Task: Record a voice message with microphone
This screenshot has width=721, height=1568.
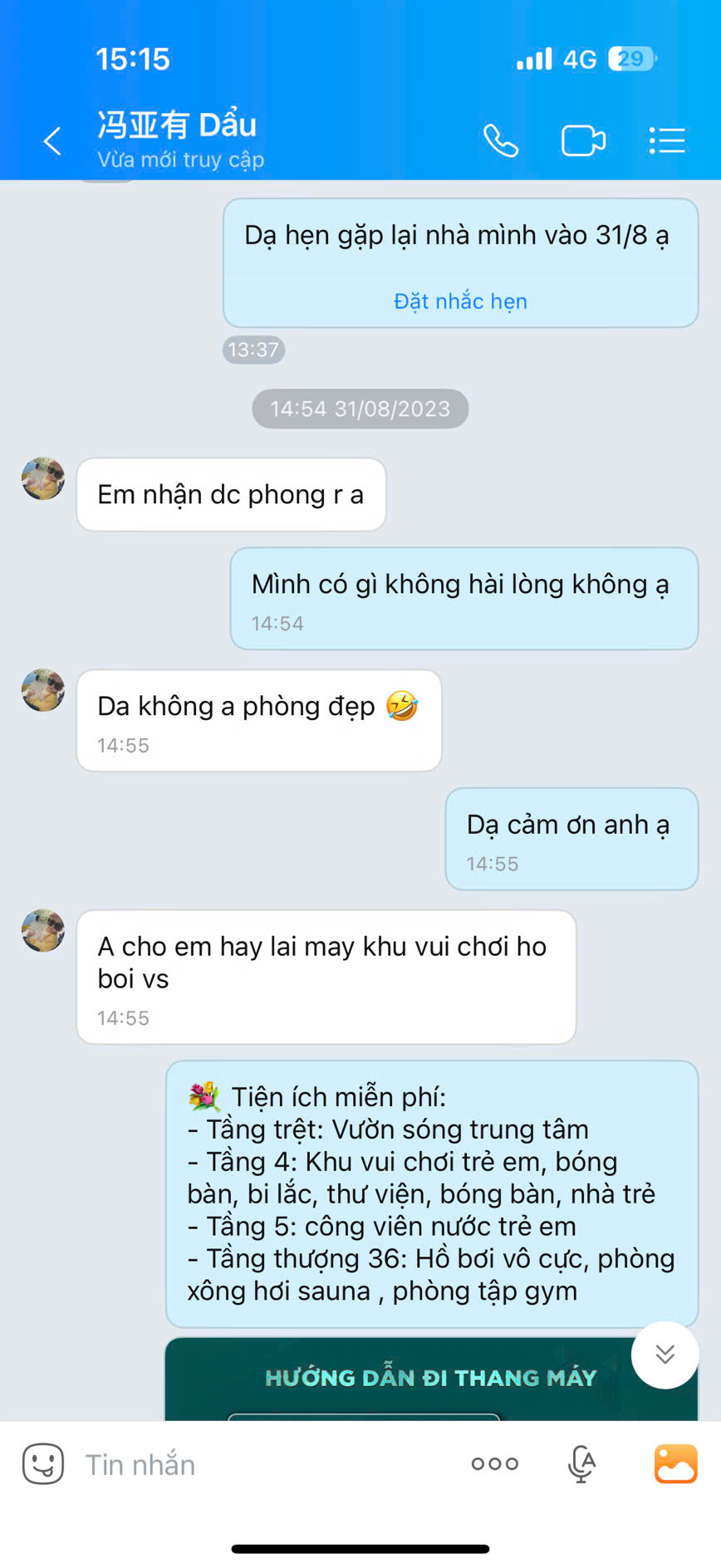Action: (x=581, y=1463)
